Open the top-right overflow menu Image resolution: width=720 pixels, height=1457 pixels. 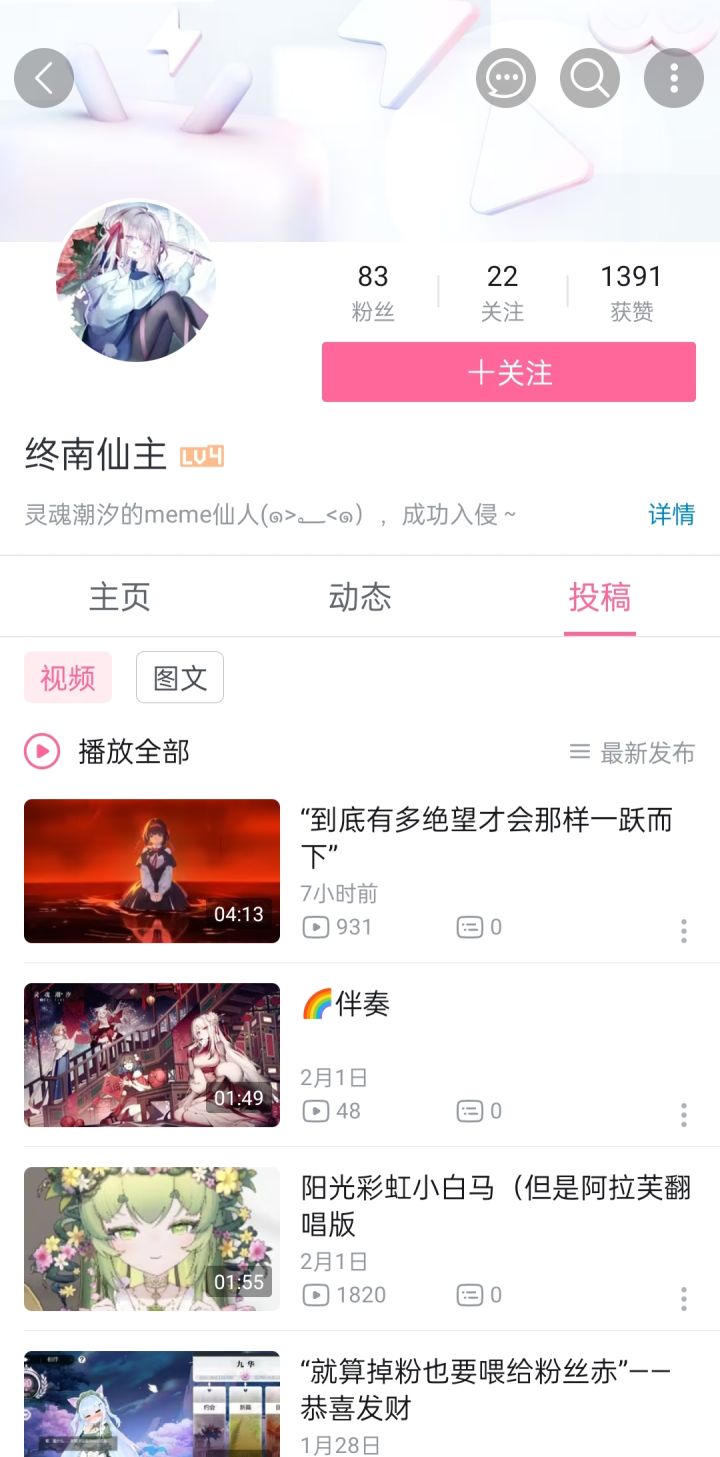(673, 78)
